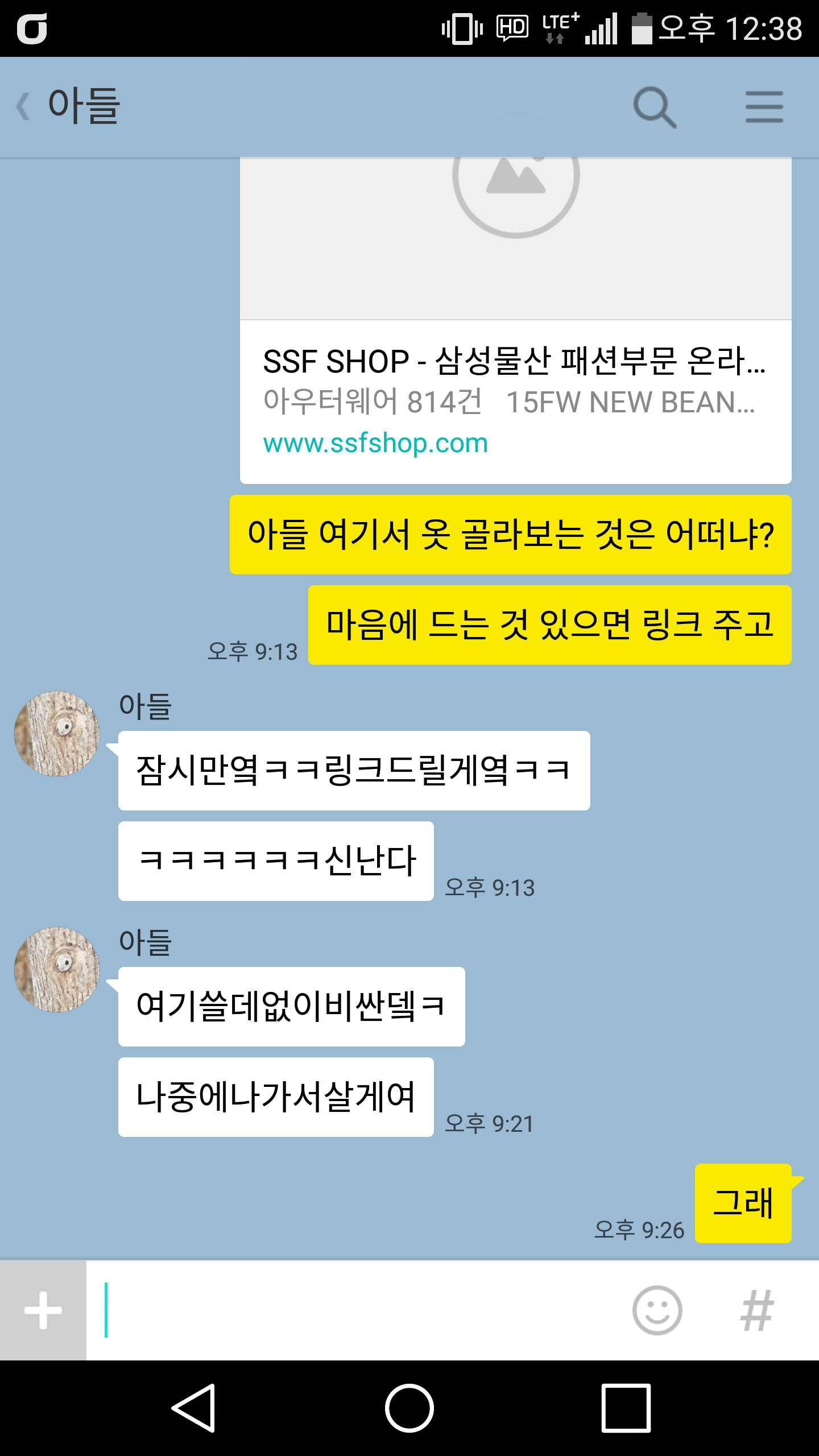Open attachment plus button
819x1456 pixels.
click(43, 1310)
